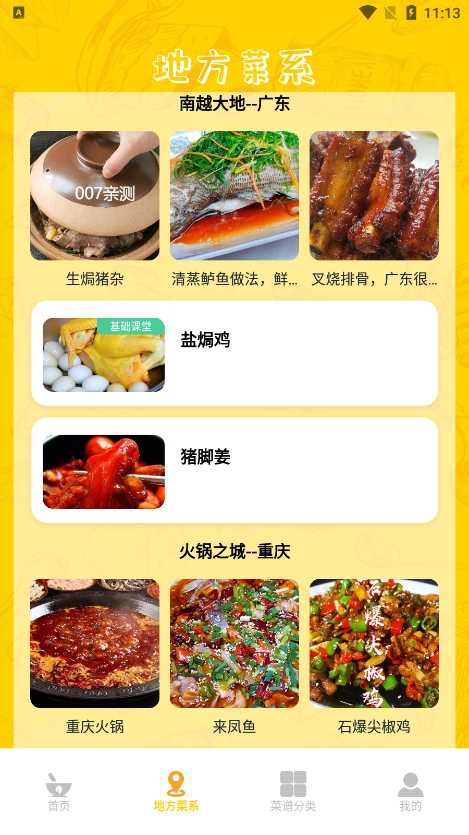This screenshot has height=835, width=469.
Task: Open the 猪脚姜 recipe card
Action: [235, 470]
